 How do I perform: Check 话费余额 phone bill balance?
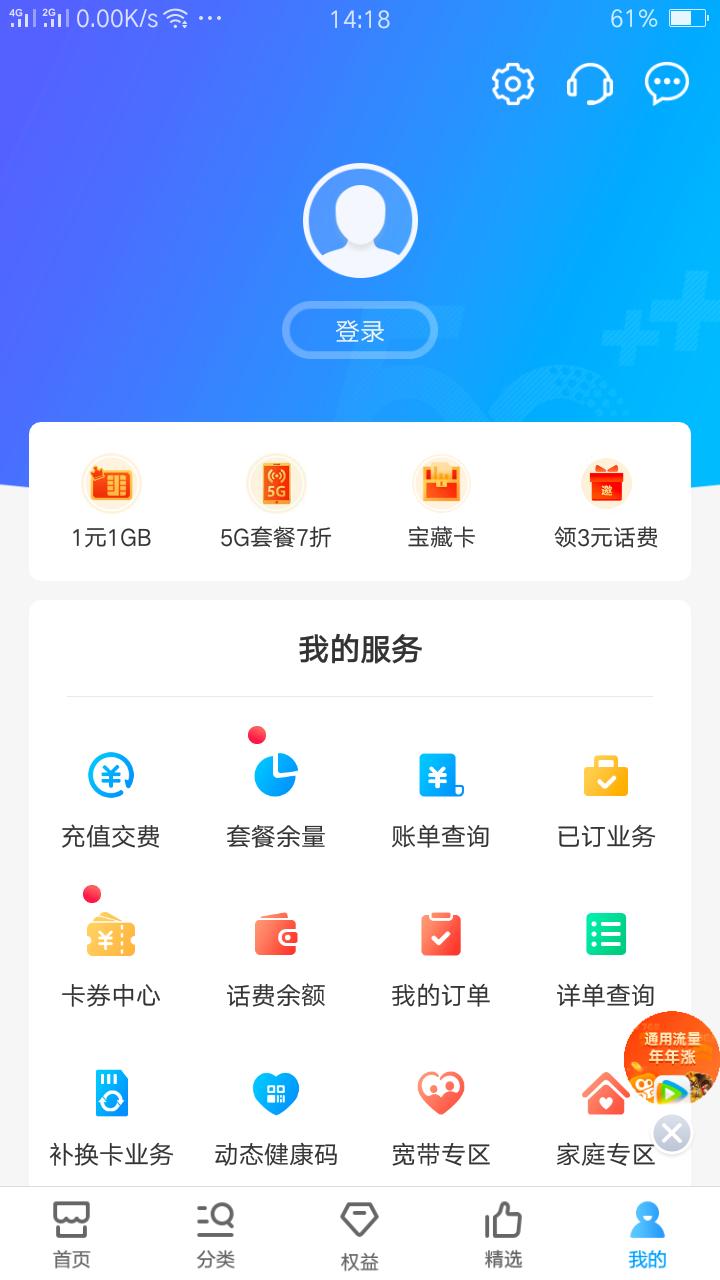pyautogui.click(x=276, y=950)
